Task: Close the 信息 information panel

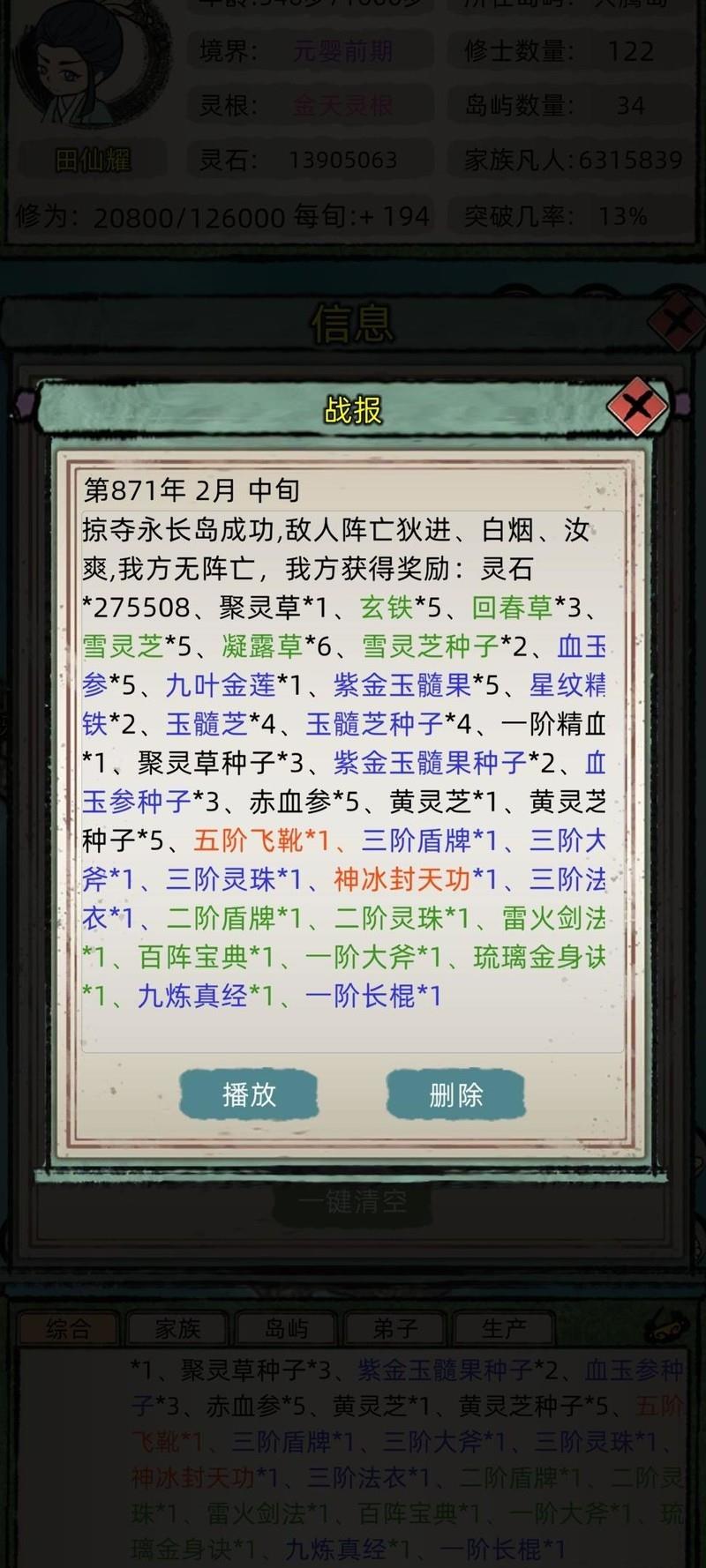Action: pyautogui.click(x=679, y=323)
